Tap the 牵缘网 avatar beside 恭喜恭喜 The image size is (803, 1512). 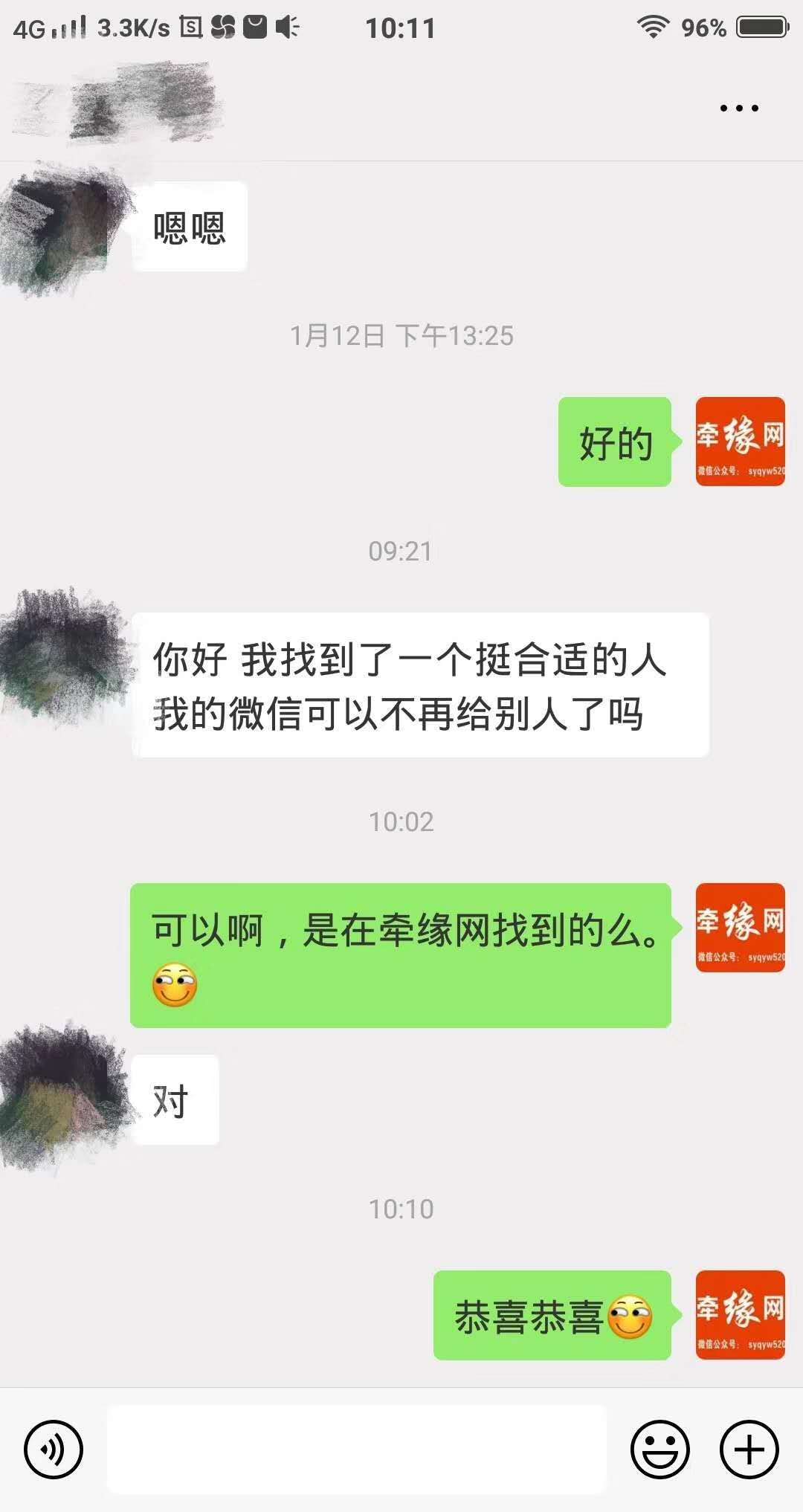[x=740, y=1315]
